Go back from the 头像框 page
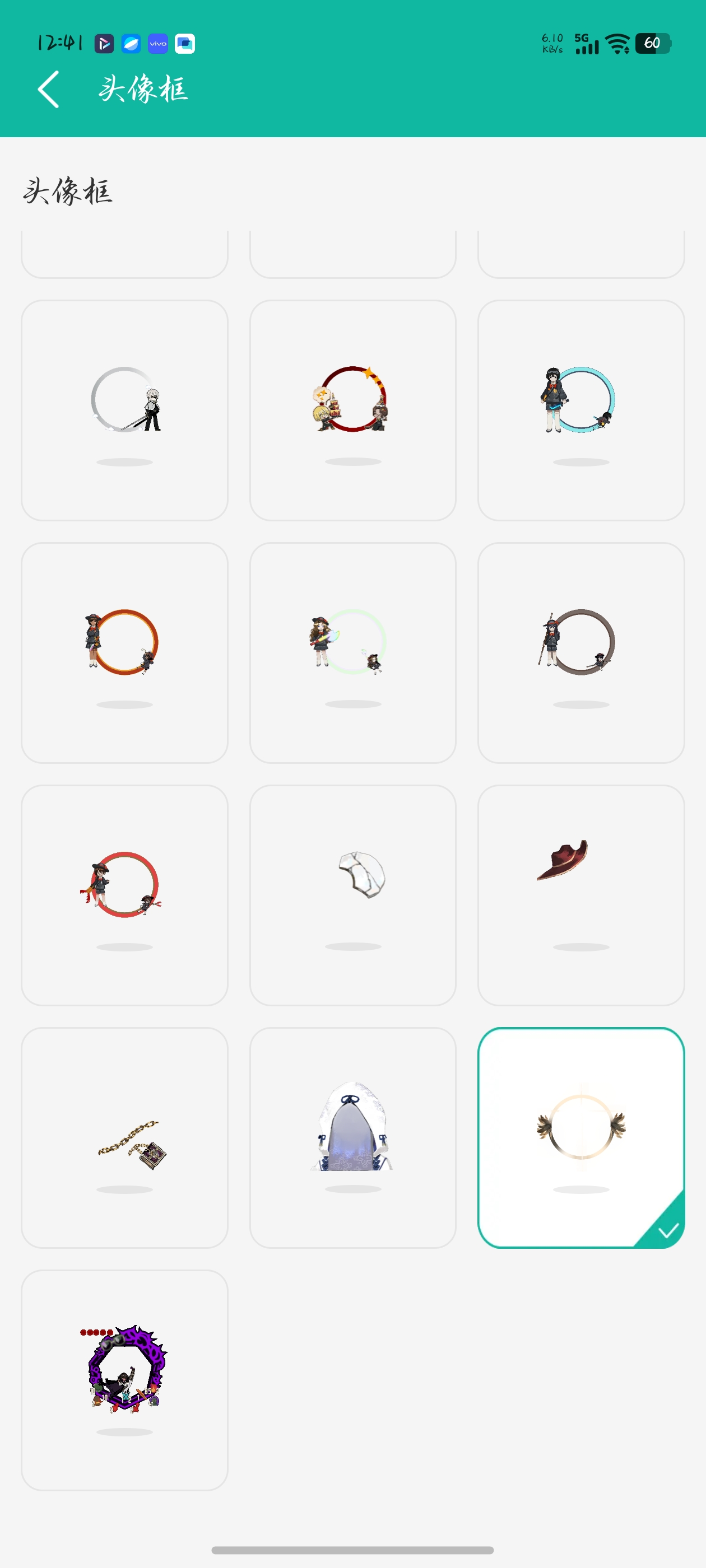 pyautogui.click(x=48, y=89)
